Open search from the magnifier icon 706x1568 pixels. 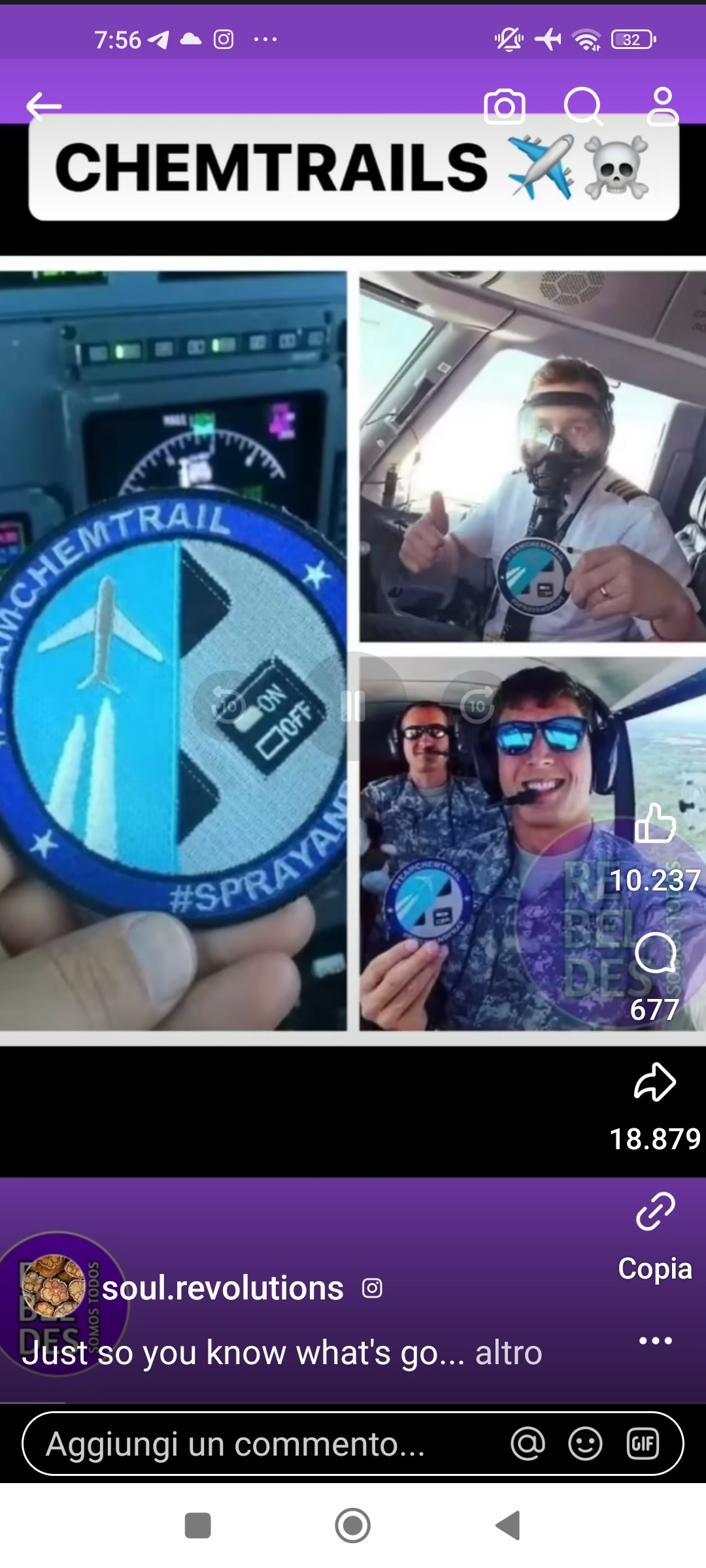(x=583, y=106)
